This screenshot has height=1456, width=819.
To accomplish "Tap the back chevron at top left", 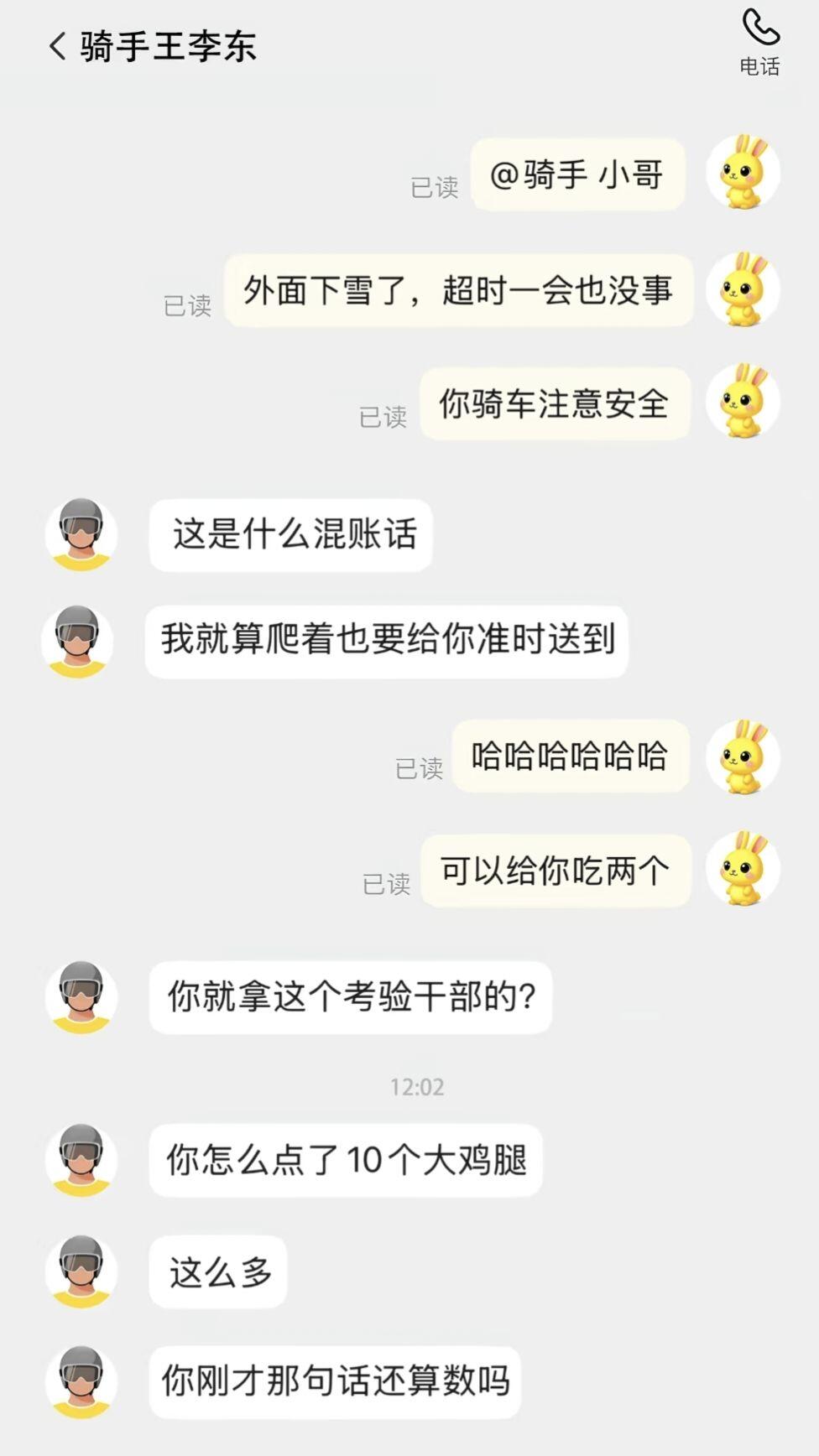I will click(x=57, y=47).
